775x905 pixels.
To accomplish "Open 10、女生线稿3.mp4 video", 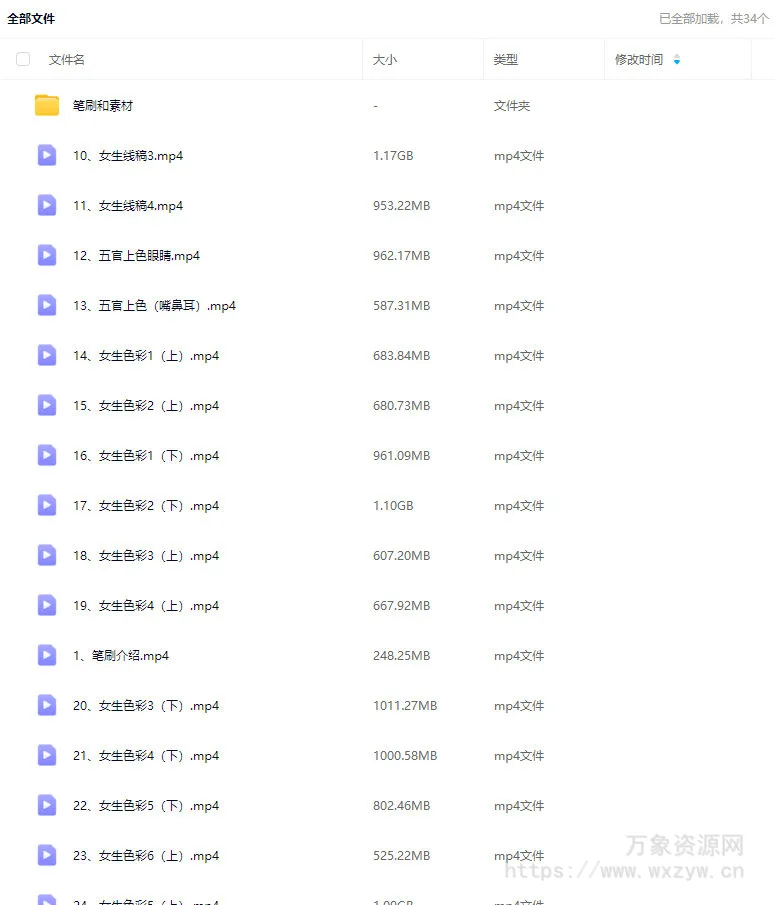I will click(x=128, y=156).
